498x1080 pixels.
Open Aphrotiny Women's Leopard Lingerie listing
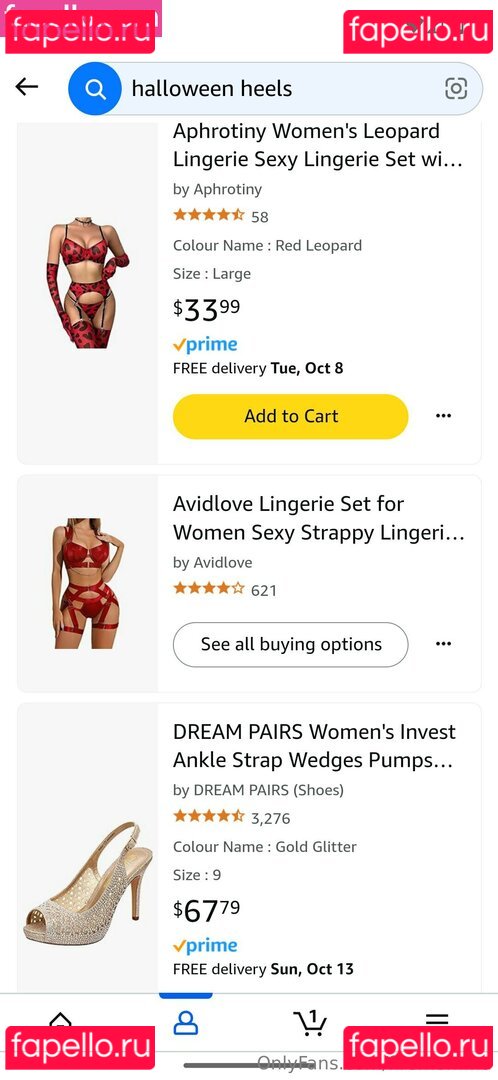[318, 145]
